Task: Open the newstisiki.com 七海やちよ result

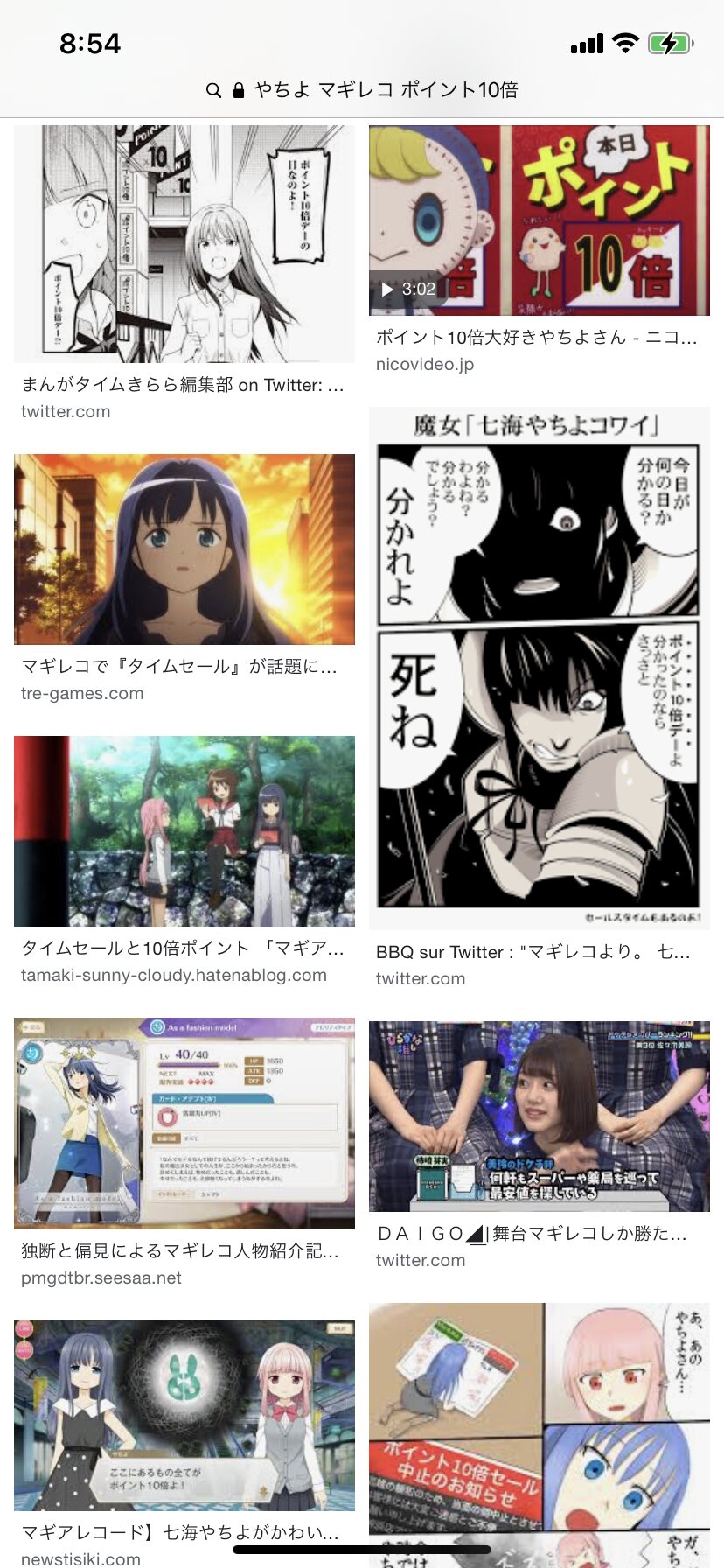Action: [184, 1416]
